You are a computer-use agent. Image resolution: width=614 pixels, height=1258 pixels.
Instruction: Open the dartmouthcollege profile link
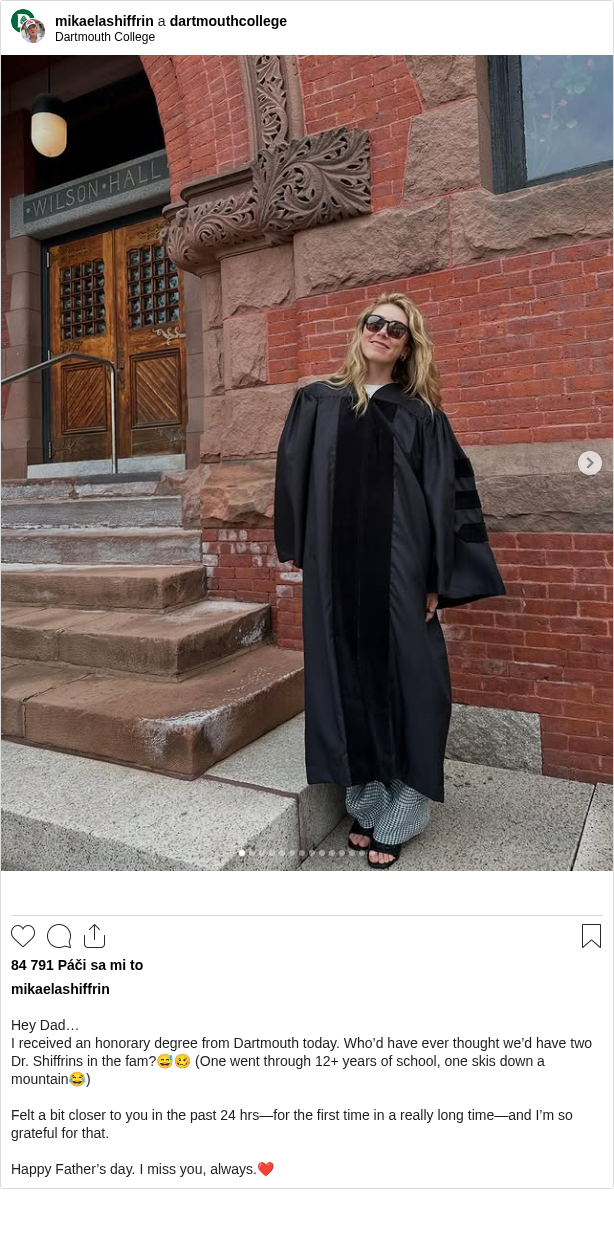pos(228,21)
